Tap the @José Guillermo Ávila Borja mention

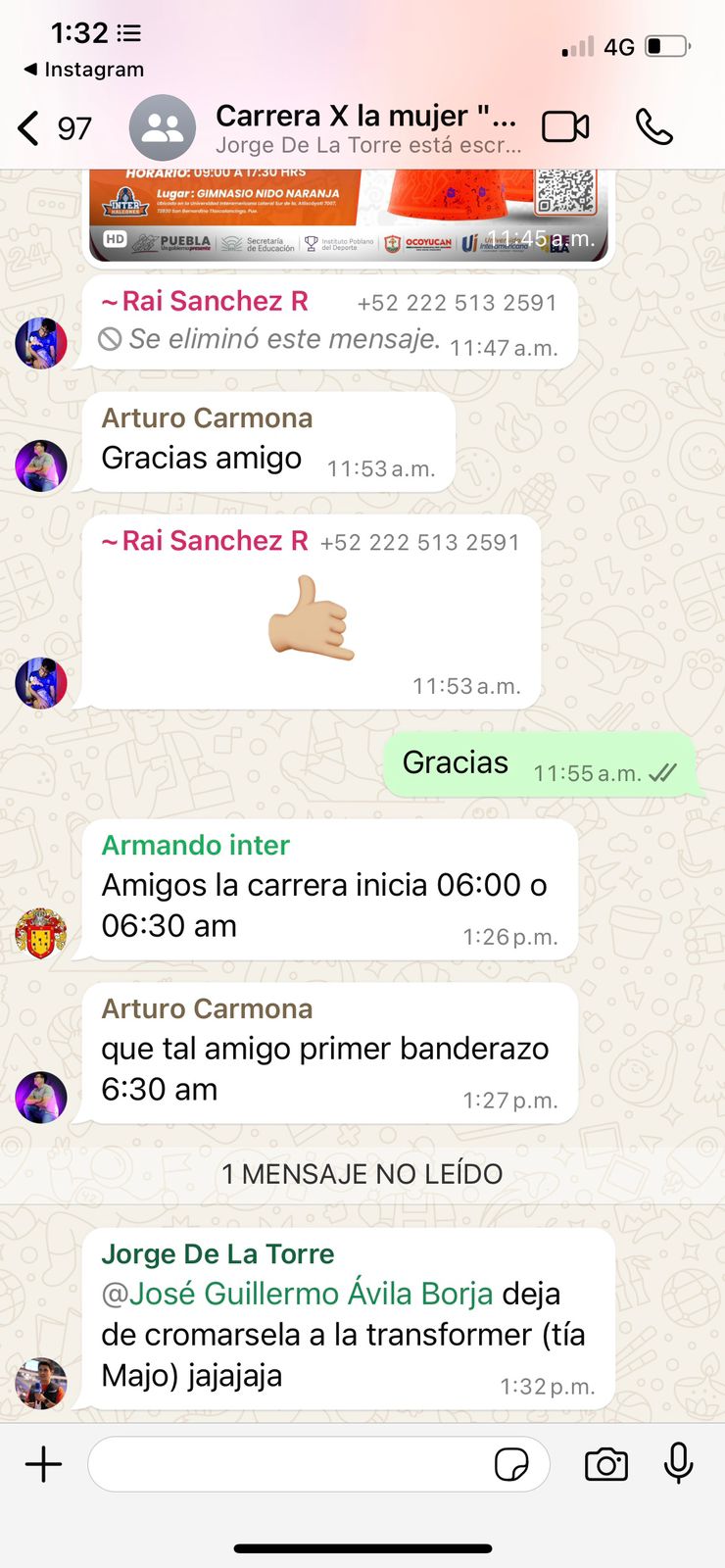tap(297, 1294)
